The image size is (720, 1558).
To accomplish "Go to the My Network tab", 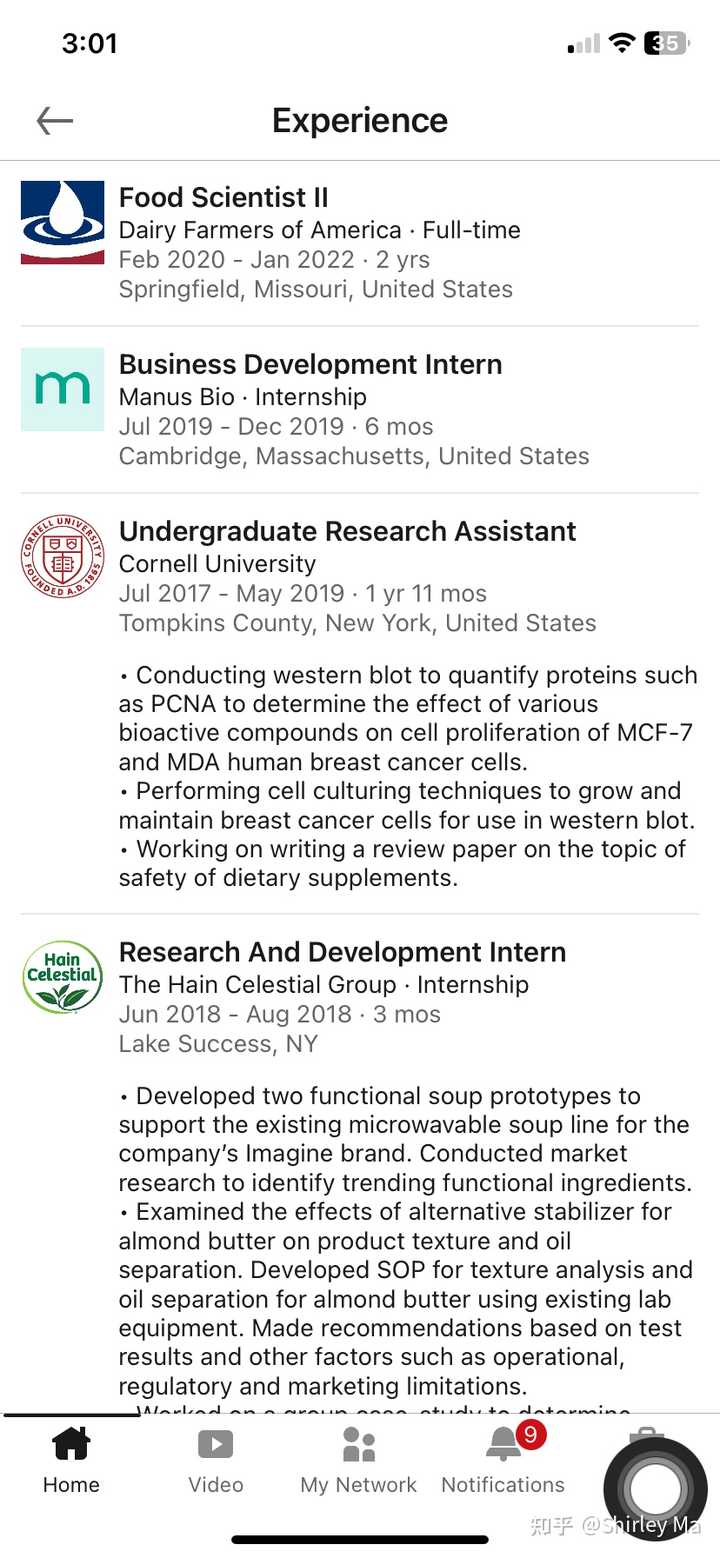I will (x=359, y=1461).
